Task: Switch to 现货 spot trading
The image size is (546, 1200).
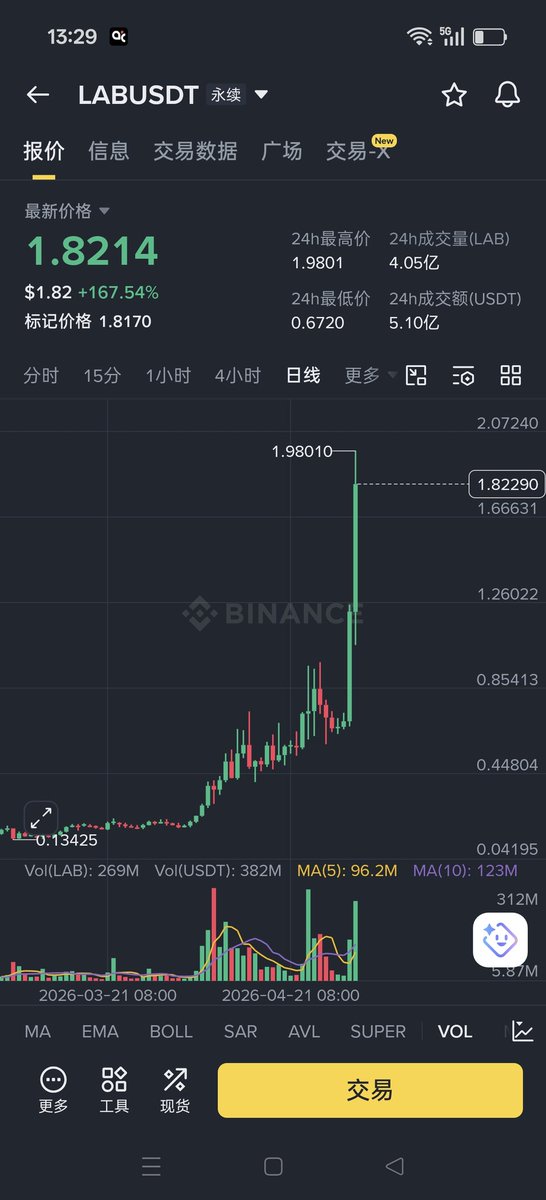Action: click(x=175, y=1090)
